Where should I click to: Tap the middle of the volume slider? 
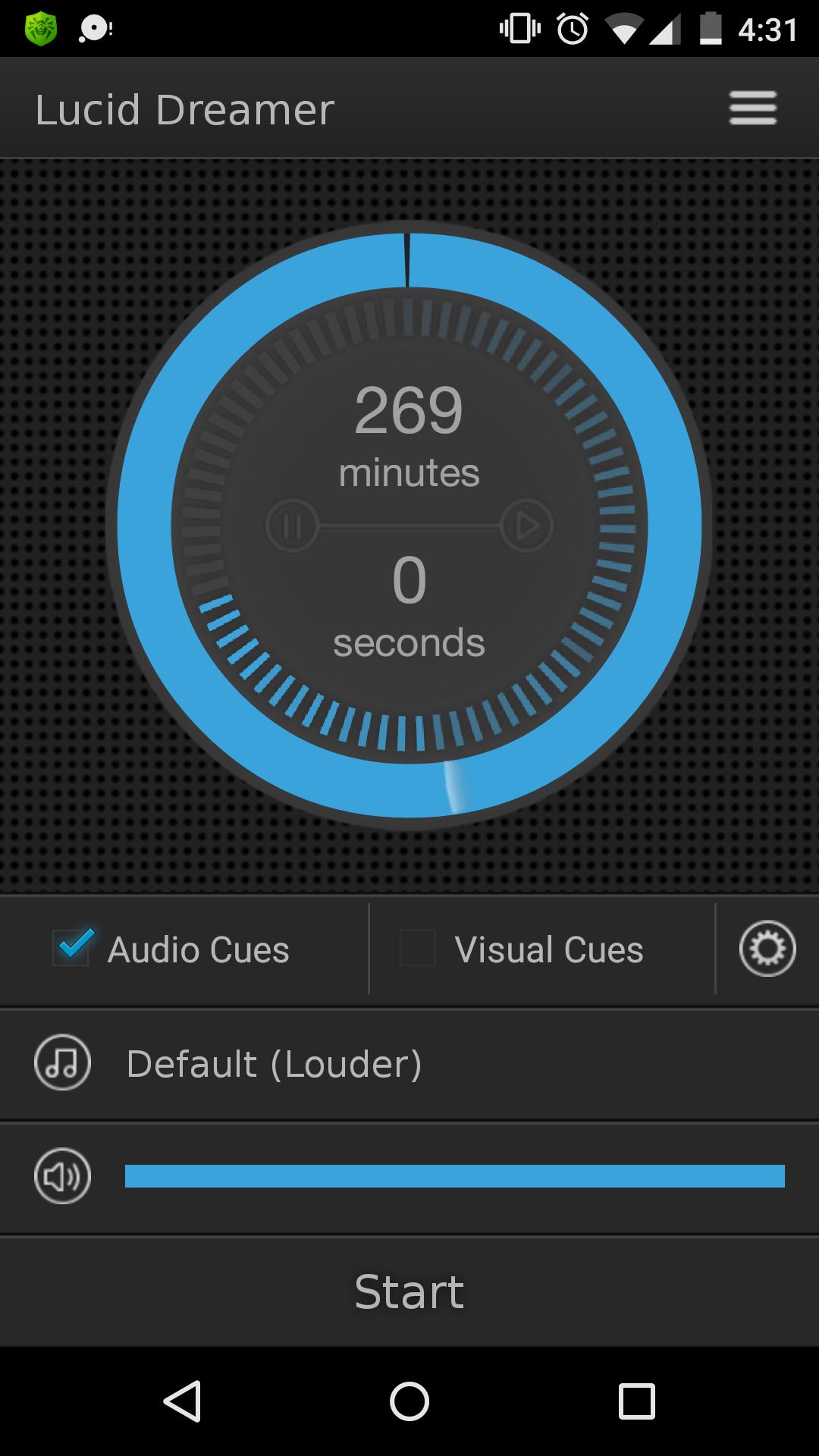[x=455, y=1176]
